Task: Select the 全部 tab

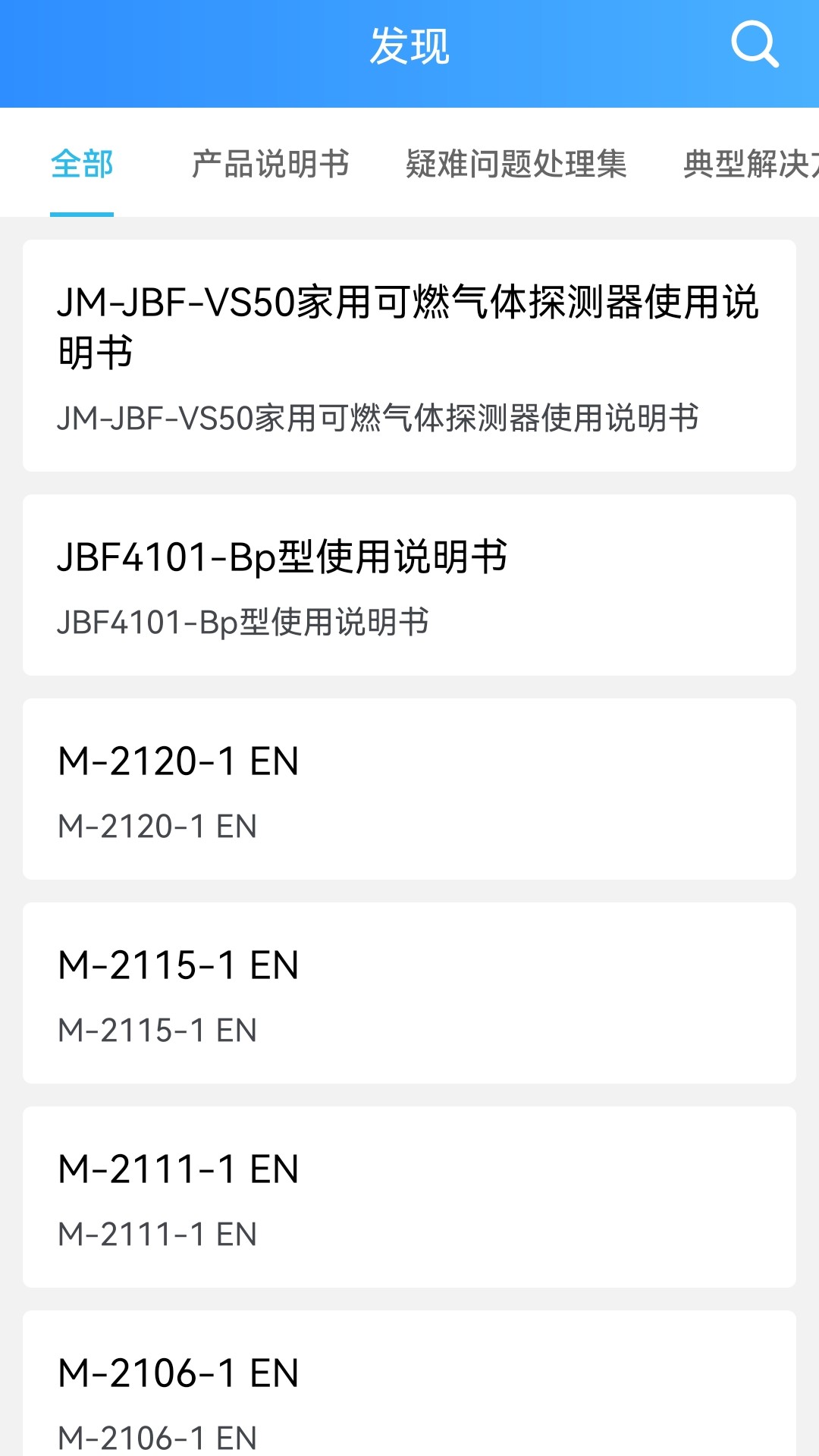Action: pyautogui.click(x=82, y=164)
